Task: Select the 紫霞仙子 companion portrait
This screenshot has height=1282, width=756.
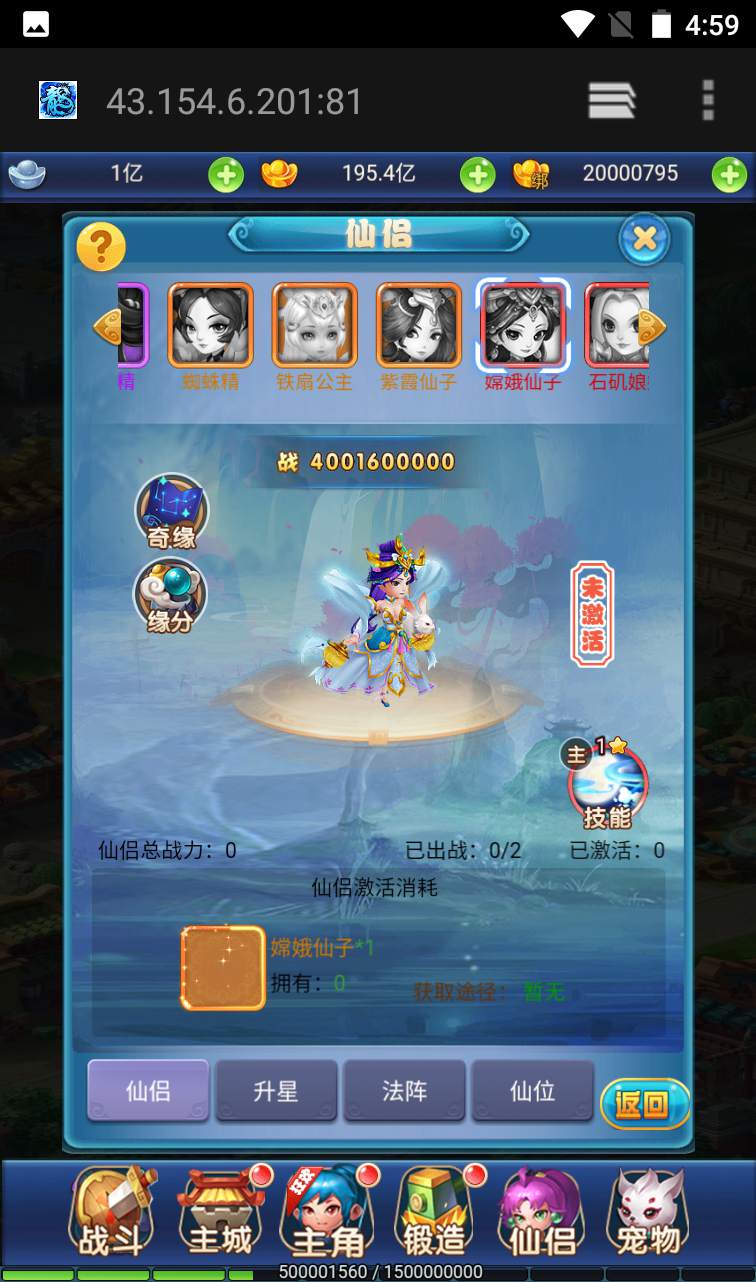Action: (418, 326)
